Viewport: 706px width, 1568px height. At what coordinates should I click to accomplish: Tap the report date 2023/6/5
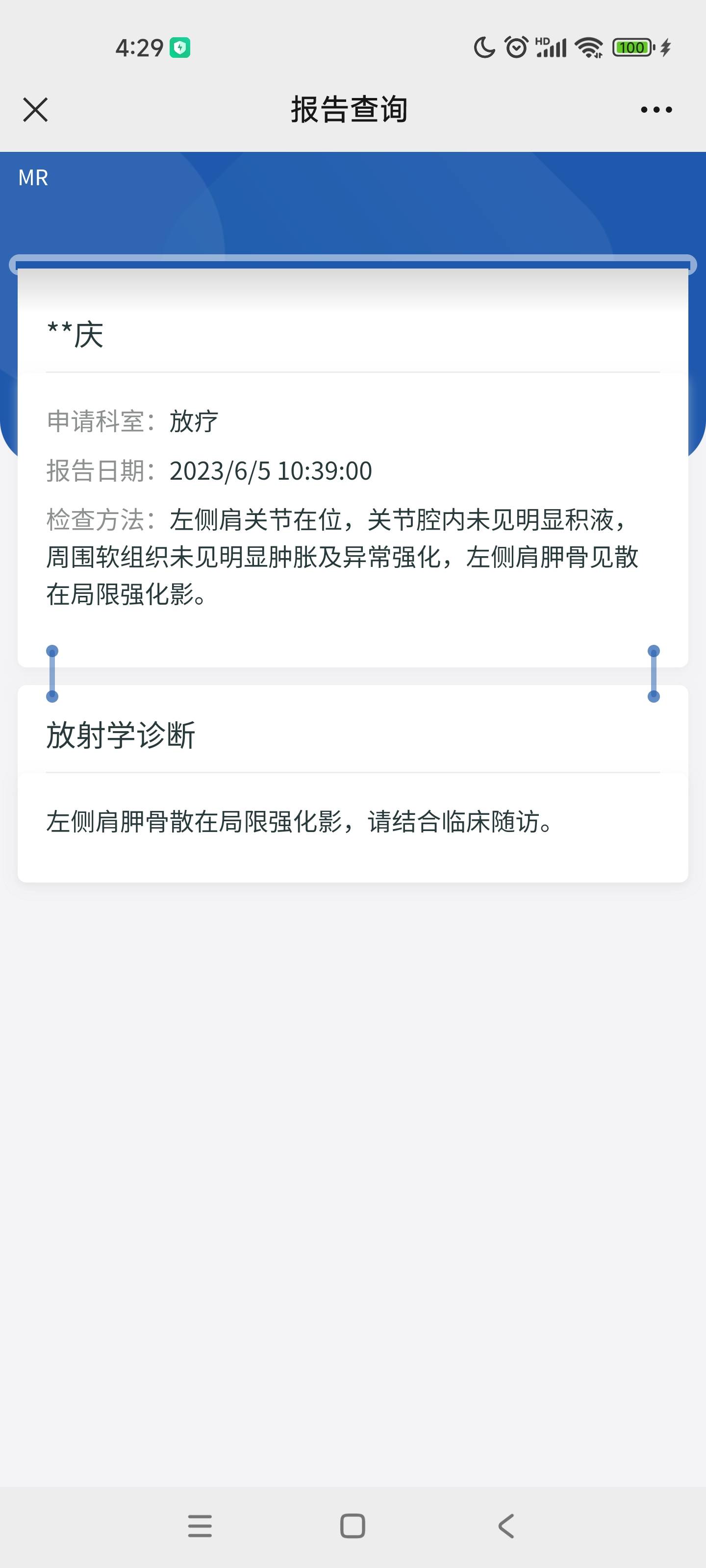pyautogui.click(x=270, y=470)
